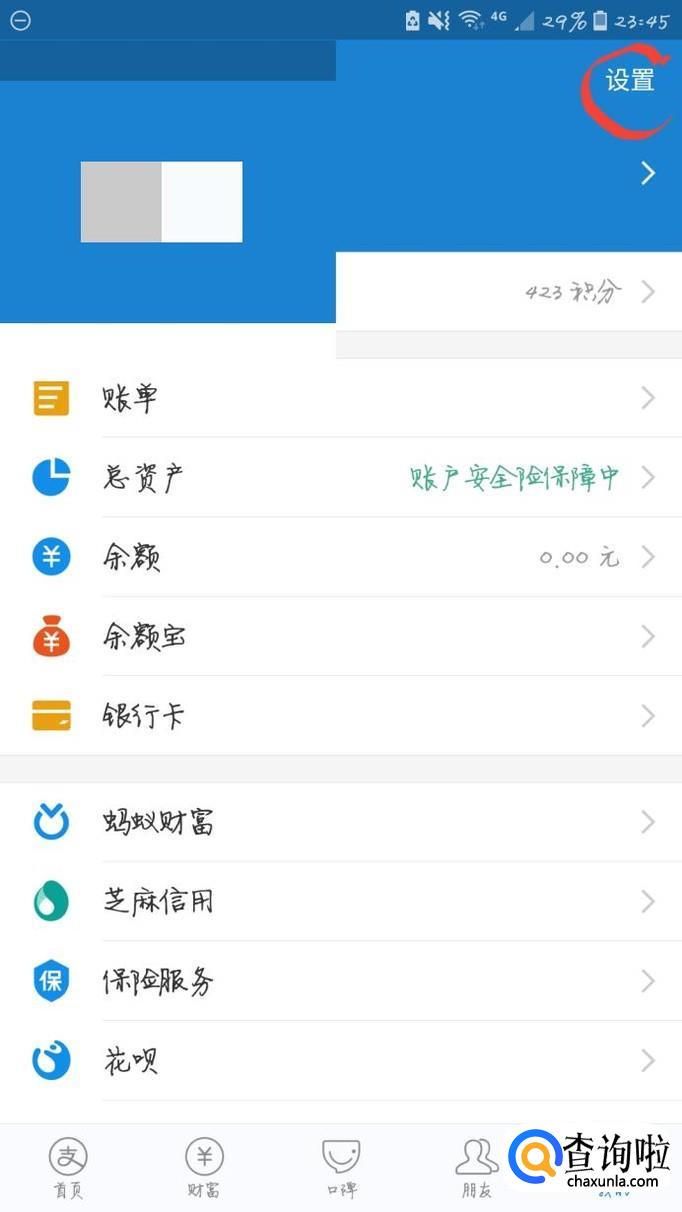This screenshot has width=682, height=1212.
Task: Open the profile details chevron
Action: click(648, 174)
